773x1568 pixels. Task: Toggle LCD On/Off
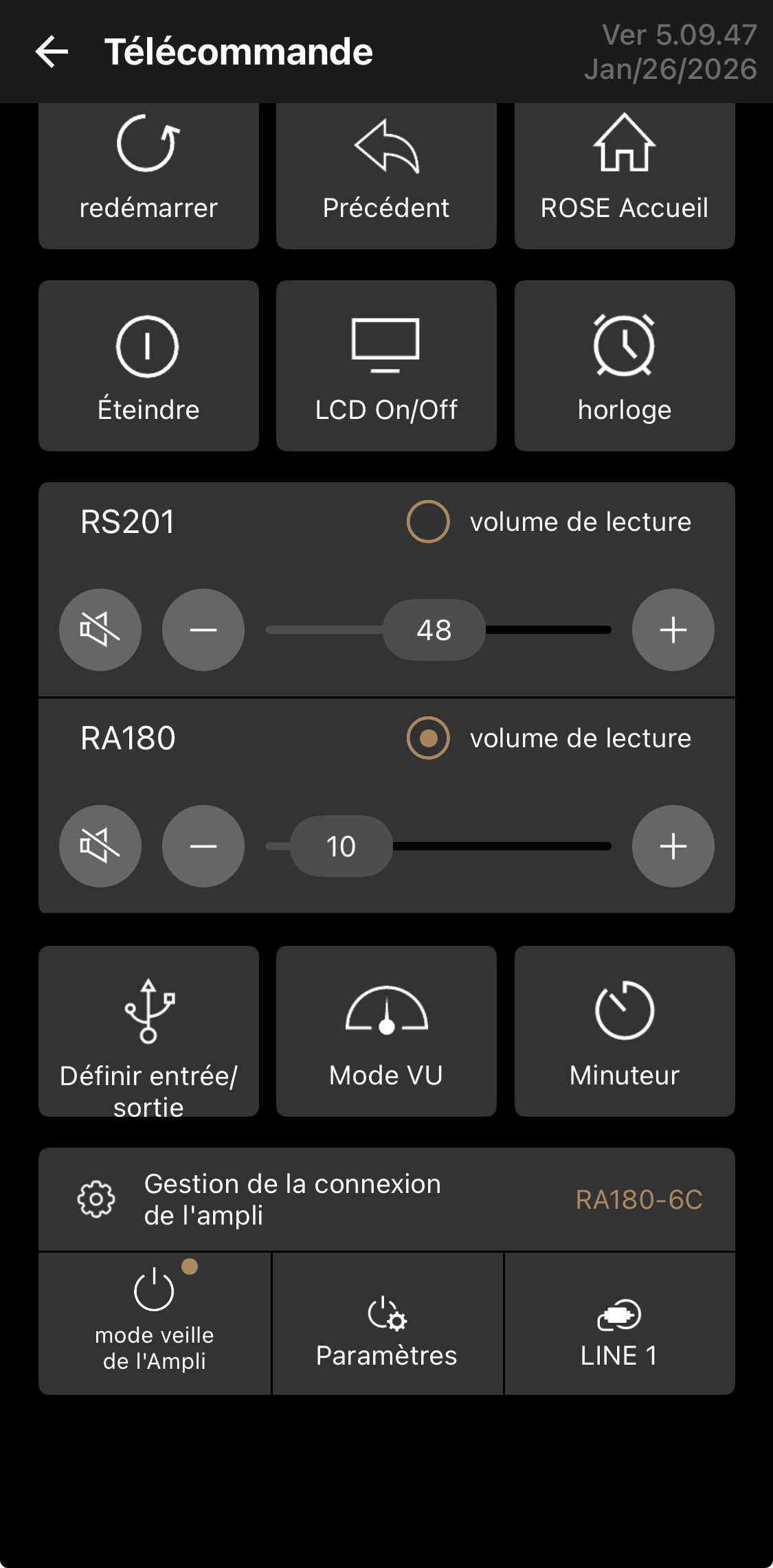point(386,365)
